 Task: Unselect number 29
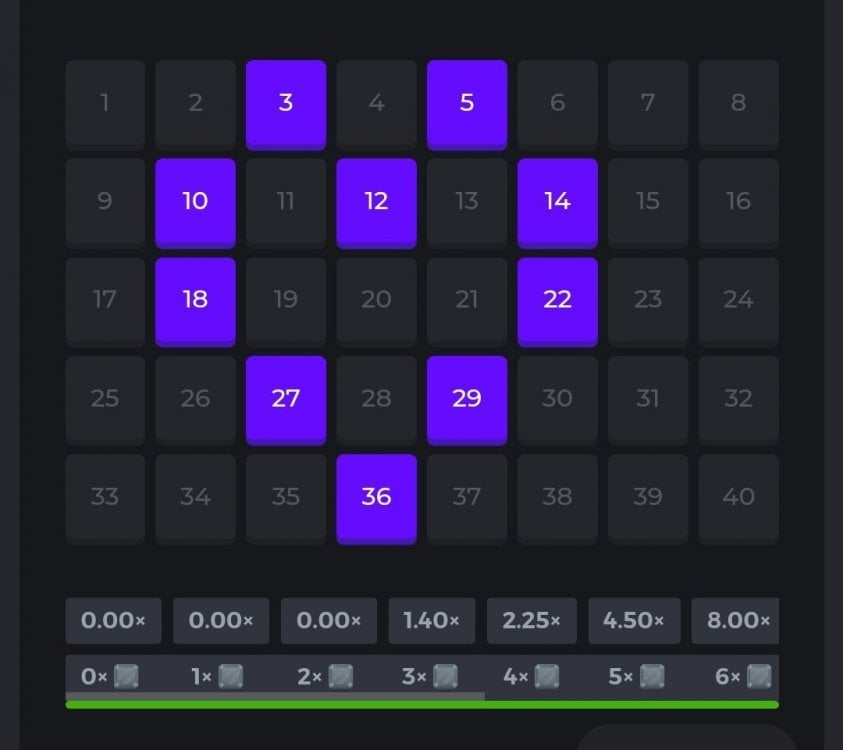point(467,398)
